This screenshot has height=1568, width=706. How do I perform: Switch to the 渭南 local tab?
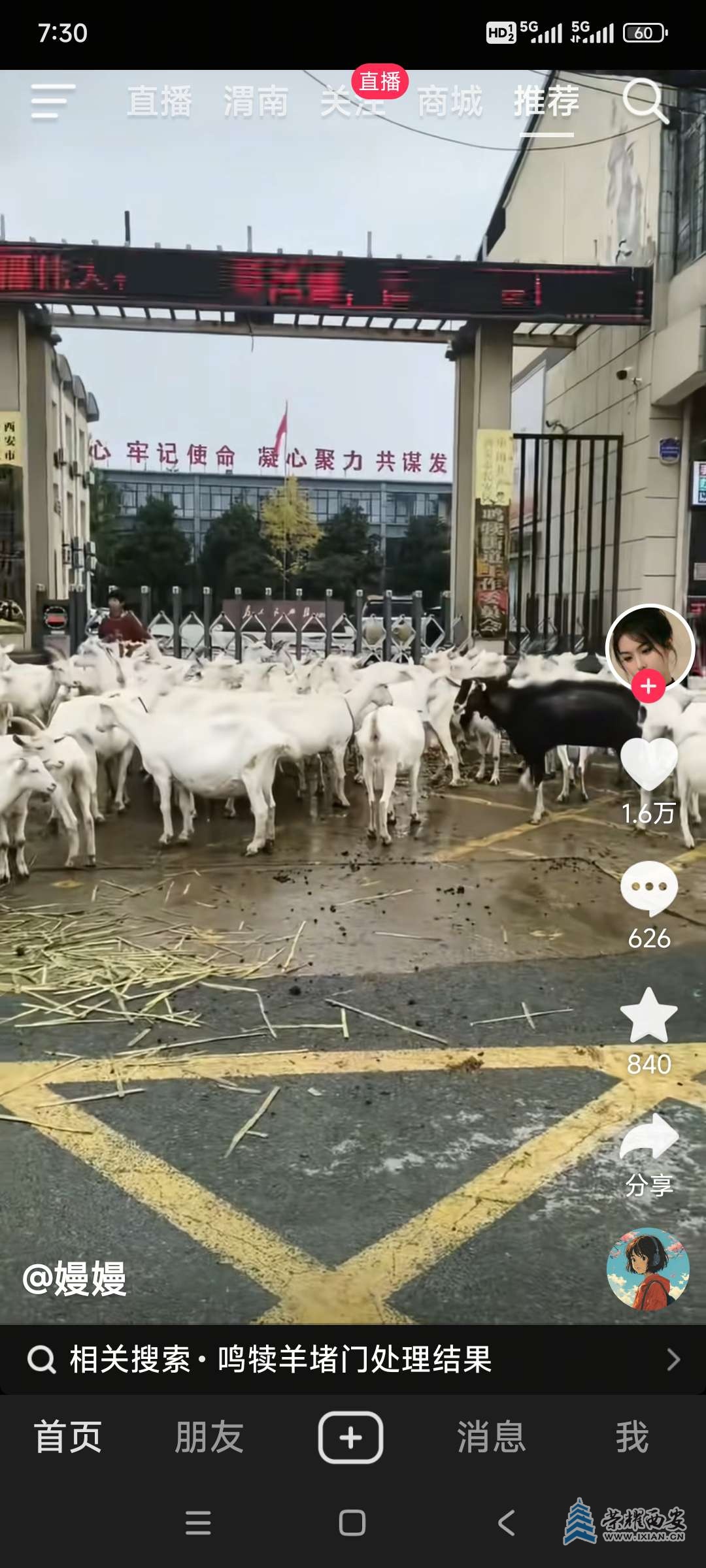[256, 102]
